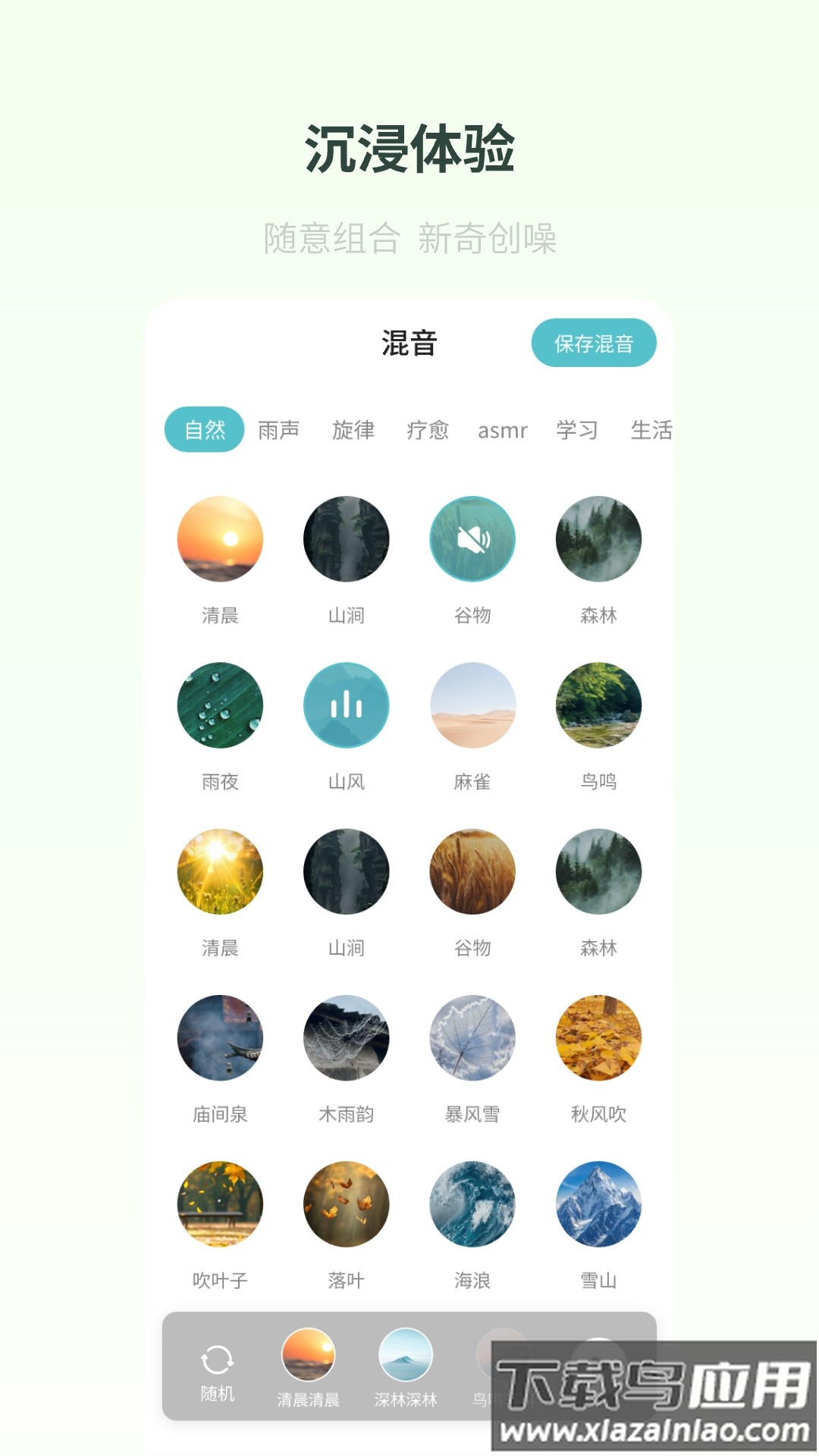The height and width of the screenshot is (1456, 819).
Task: Select the asmr tab
Action: [502, 431]
